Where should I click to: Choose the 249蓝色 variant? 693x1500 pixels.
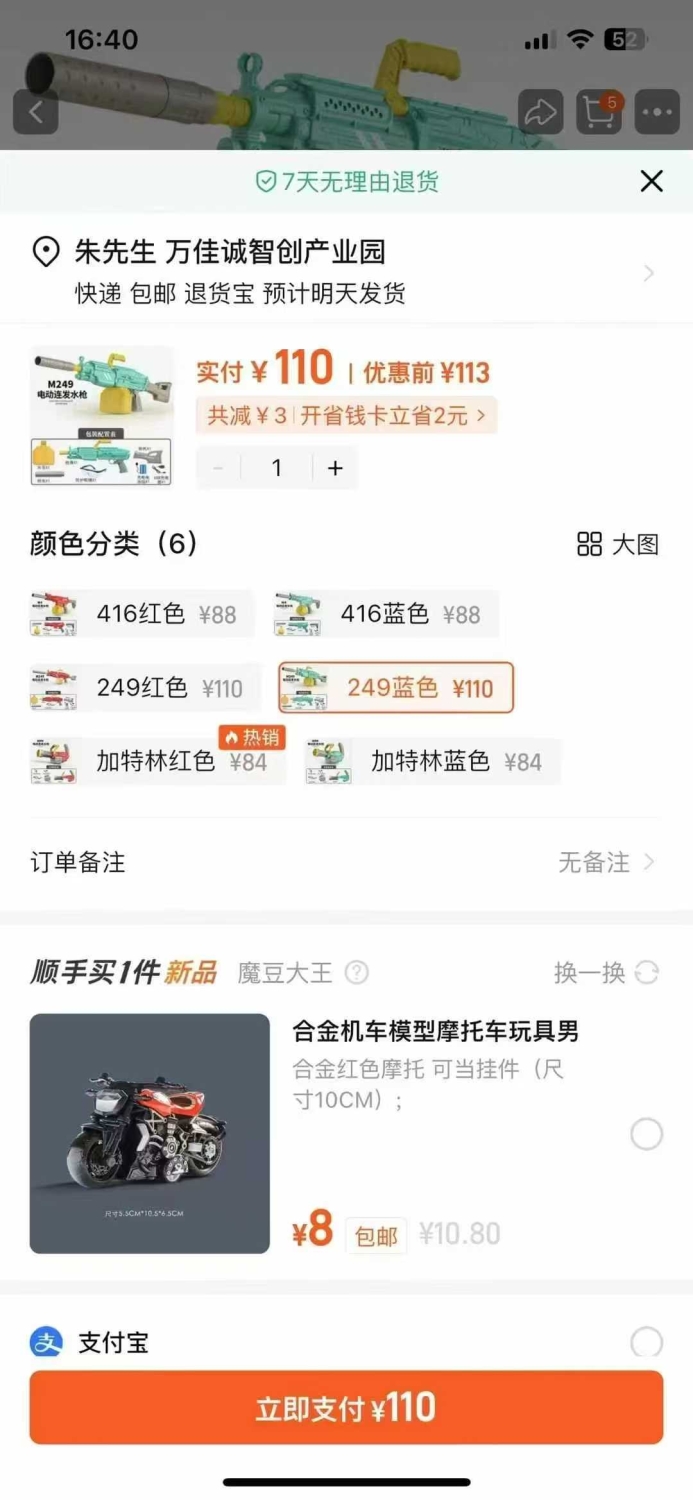396,688
